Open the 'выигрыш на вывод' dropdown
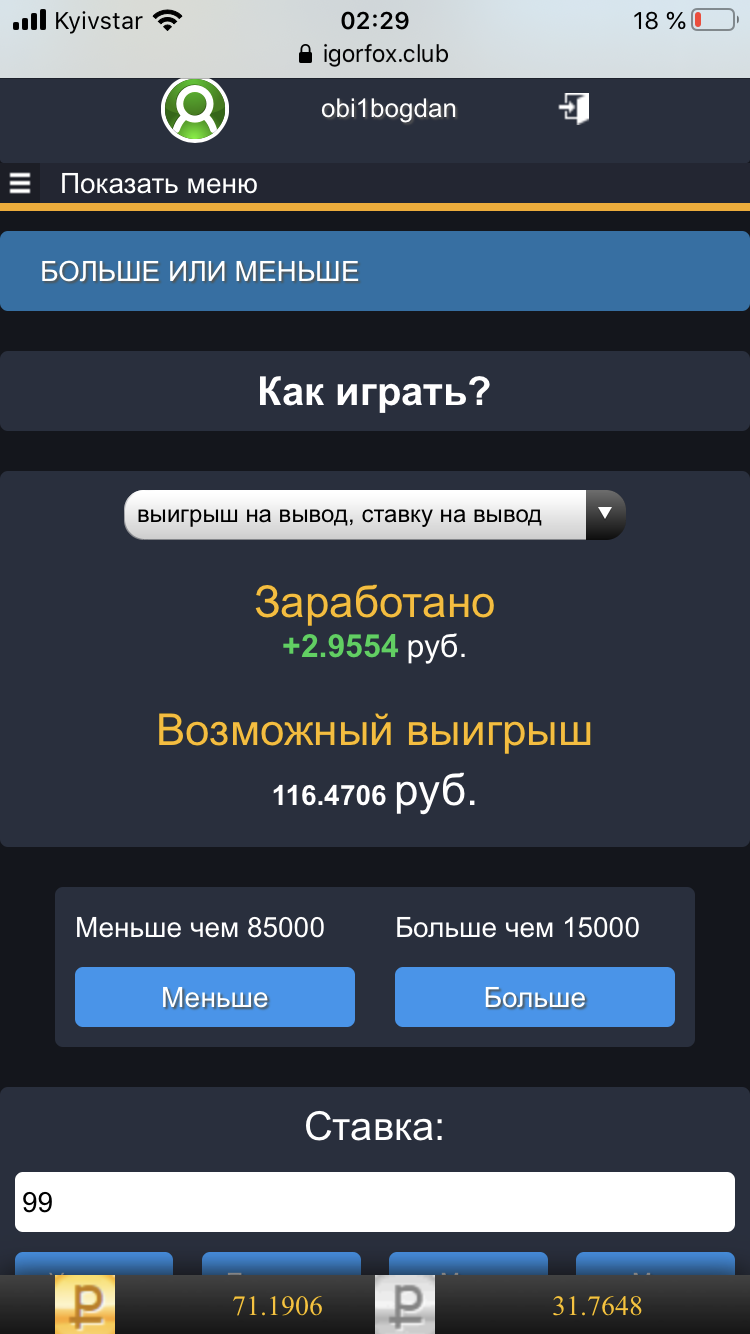Screen dimensions: 750x1334 (374, 515)
